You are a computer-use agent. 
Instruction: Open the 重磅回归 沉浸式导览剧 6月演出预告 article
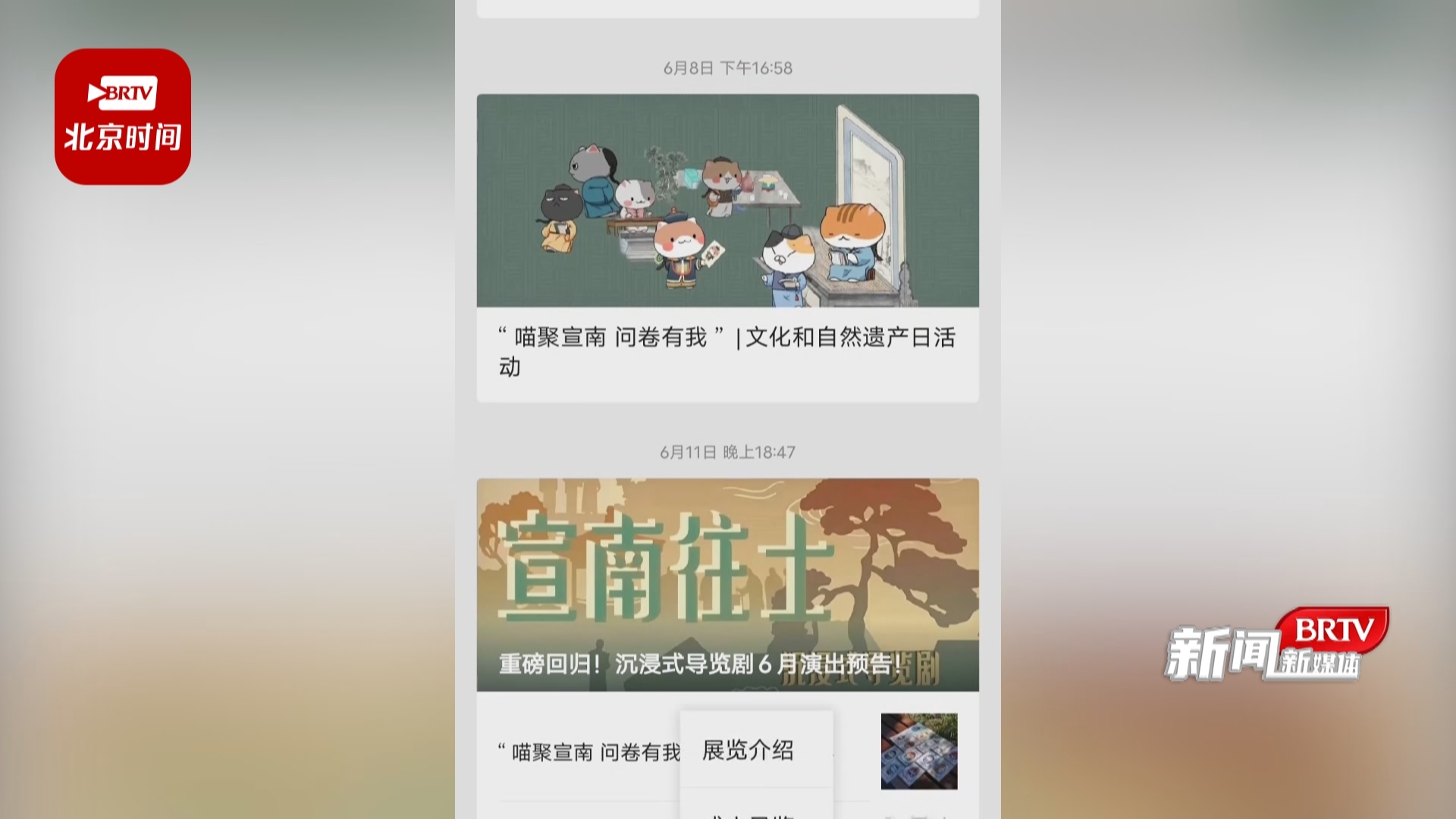pyautogui.click(x=727, y=585)
